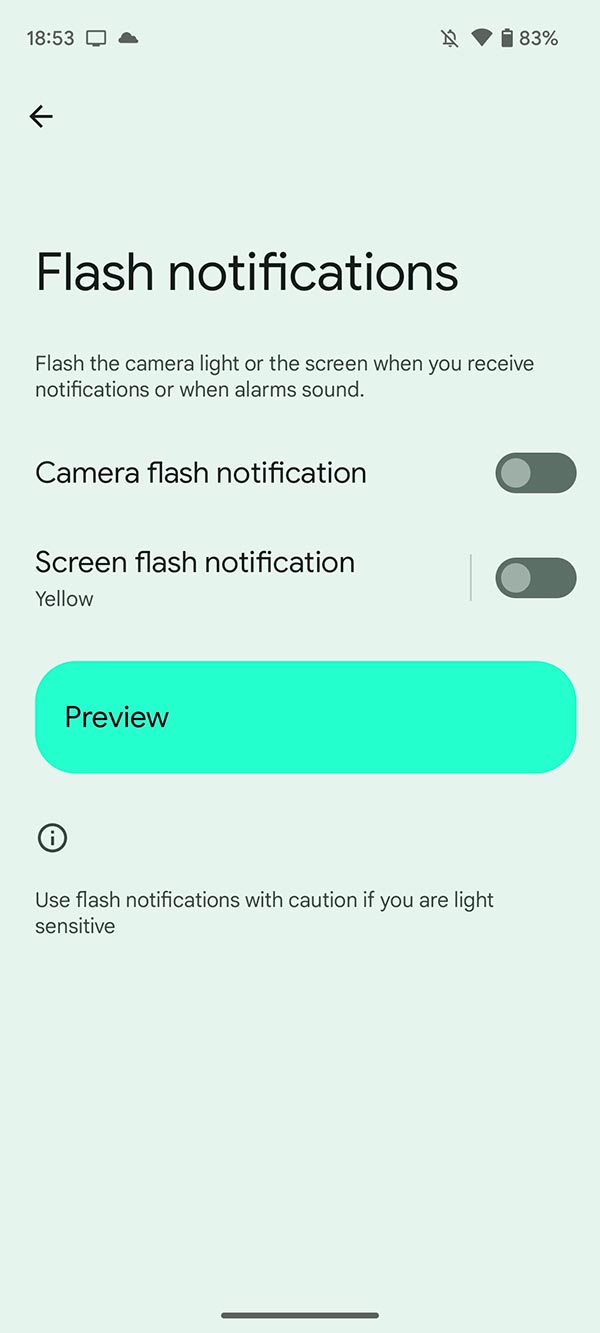Tap the Preview button
Screen dimensions: 600x1333
[x=305, y=717]
